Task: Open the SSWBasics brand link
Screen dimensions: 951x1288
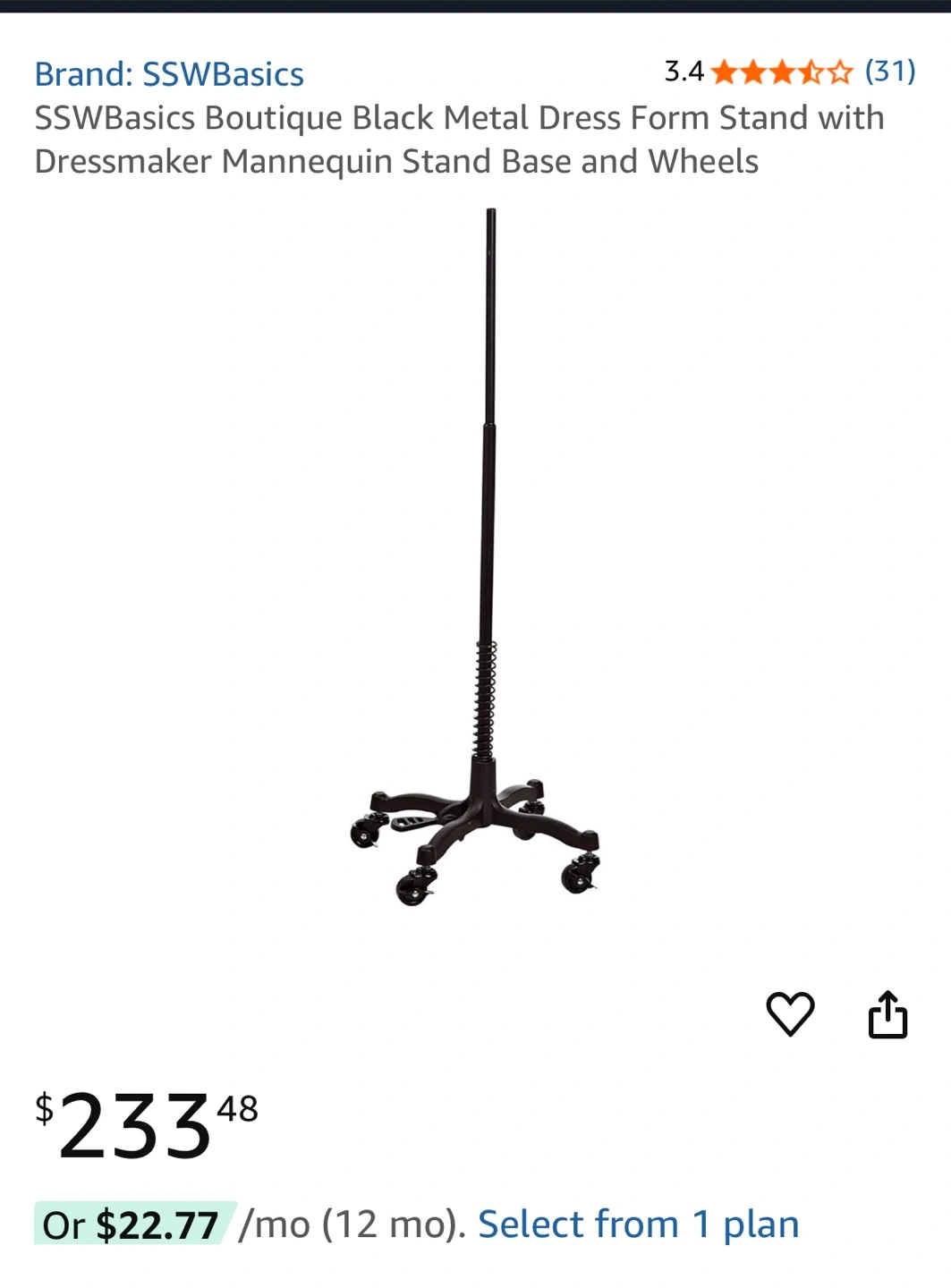Action: [x=169, y=74]
